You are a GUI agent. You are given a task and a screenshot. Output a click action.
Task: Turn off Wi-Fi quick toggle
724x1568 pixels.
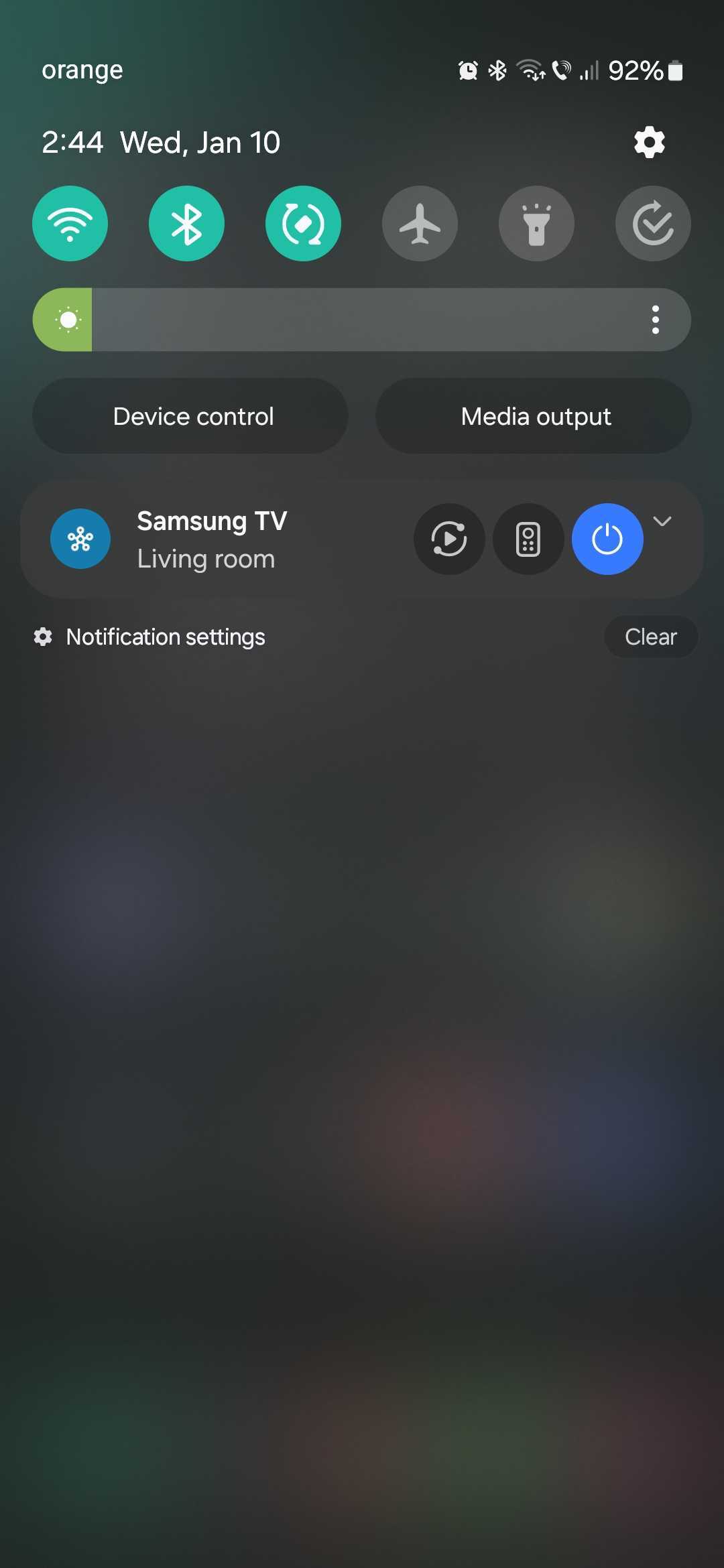click(70, 223)
